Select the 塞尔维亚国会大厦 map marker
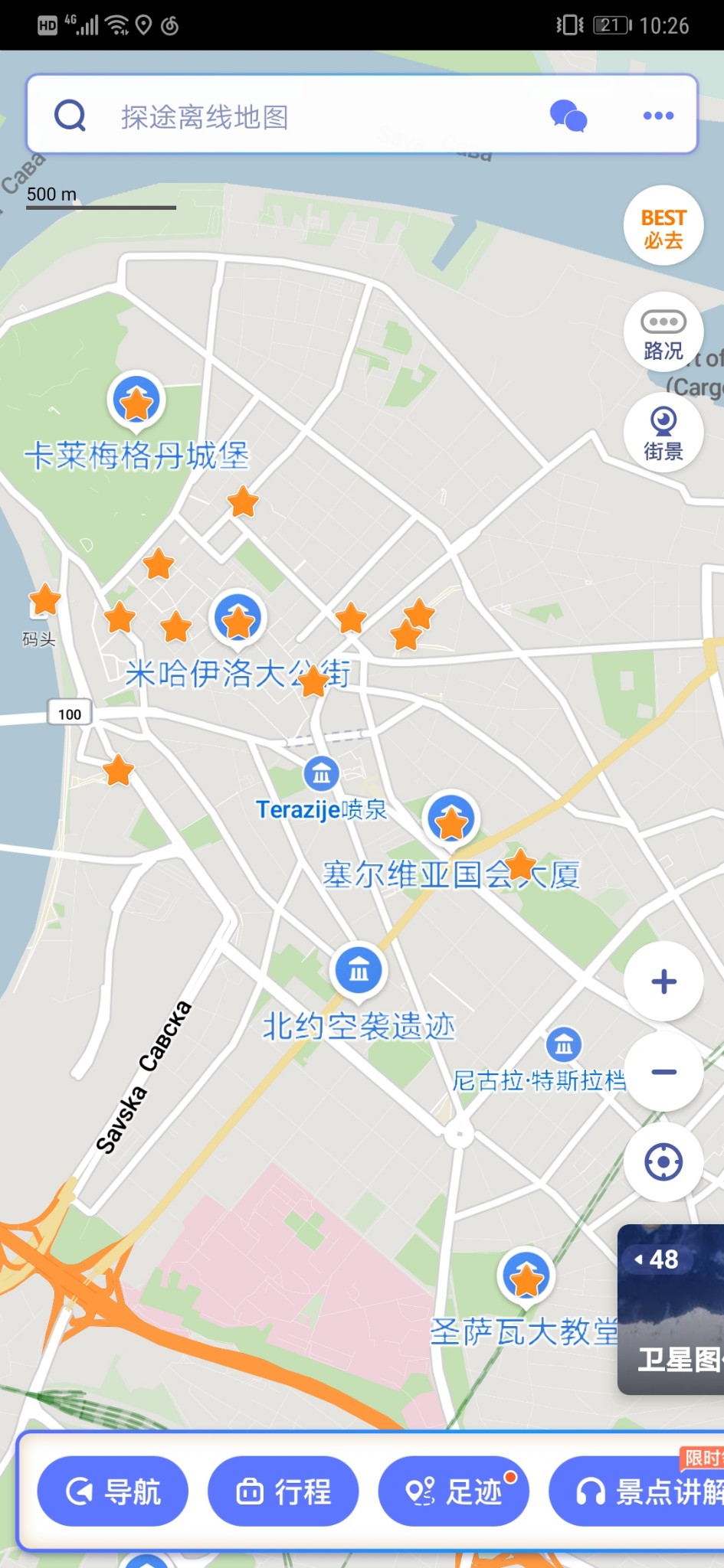 point(451,820)
